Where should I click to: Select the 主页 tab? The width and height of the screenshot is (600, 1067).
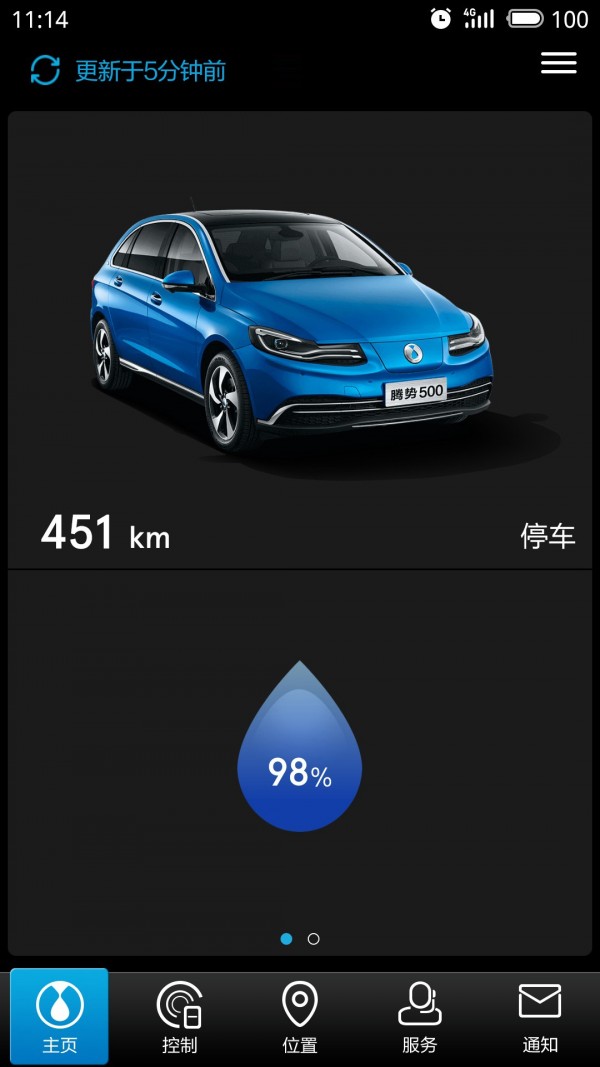(x=60, y=1017)
